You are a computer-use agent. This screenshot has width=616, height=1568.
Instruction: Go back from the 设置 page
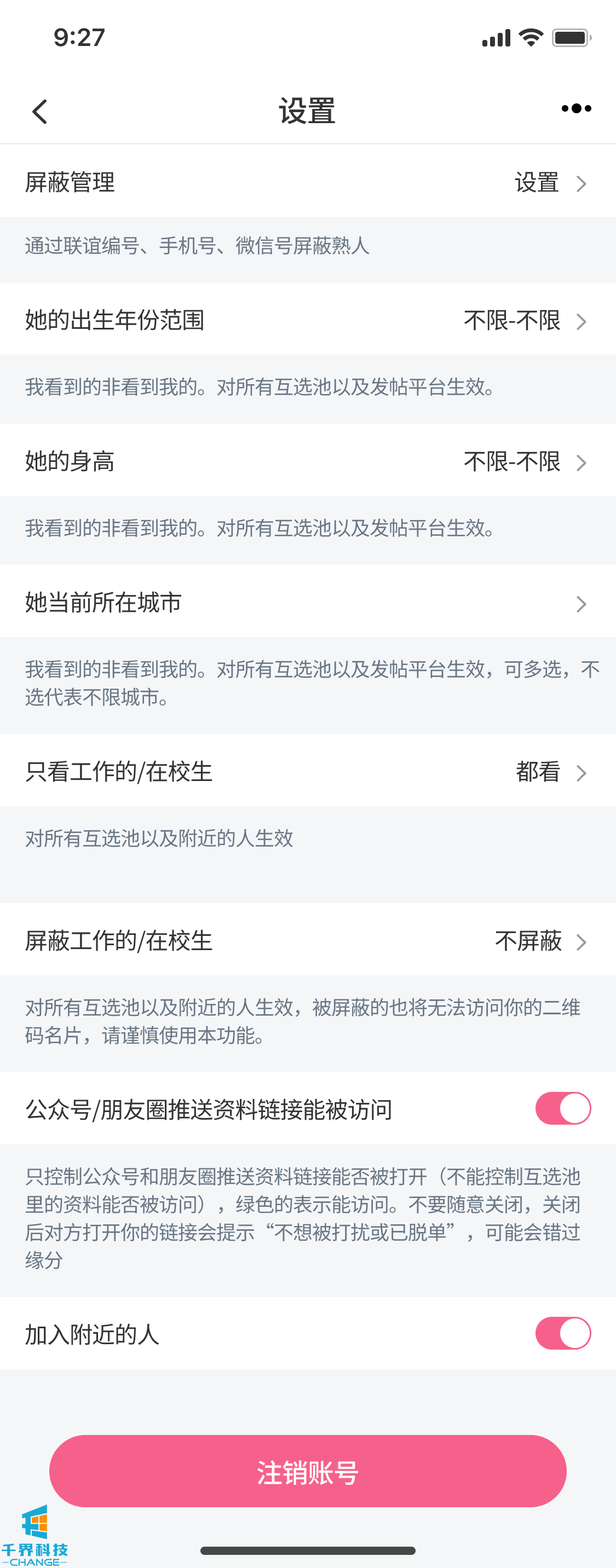(x=40, y=112)
